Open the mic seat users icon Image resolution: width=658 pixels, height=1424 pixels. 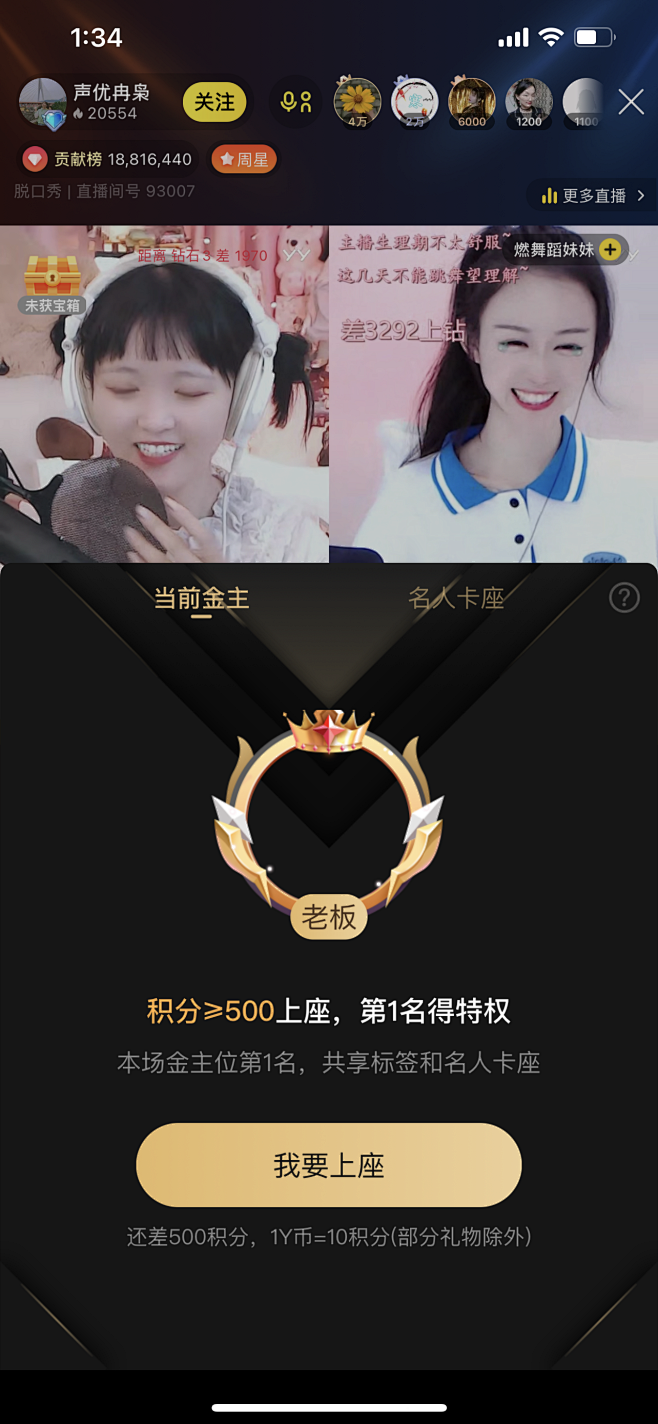[x=296, y=103]
